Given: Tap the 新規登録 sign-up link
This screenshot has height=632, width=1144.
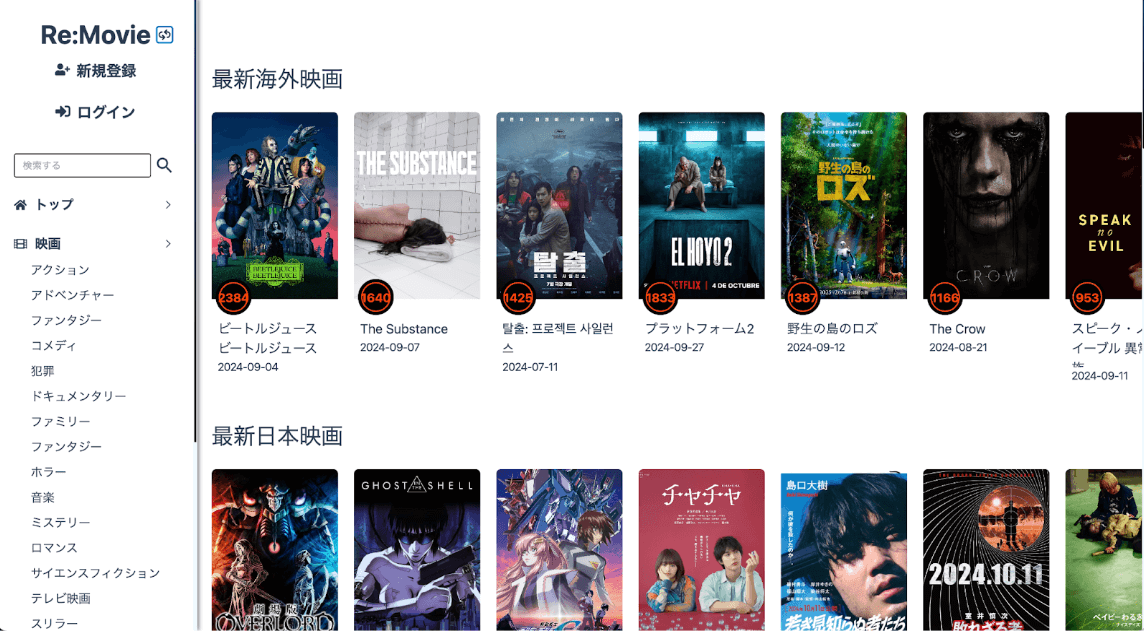Looking at the screenshot, I should pos(96,71).
